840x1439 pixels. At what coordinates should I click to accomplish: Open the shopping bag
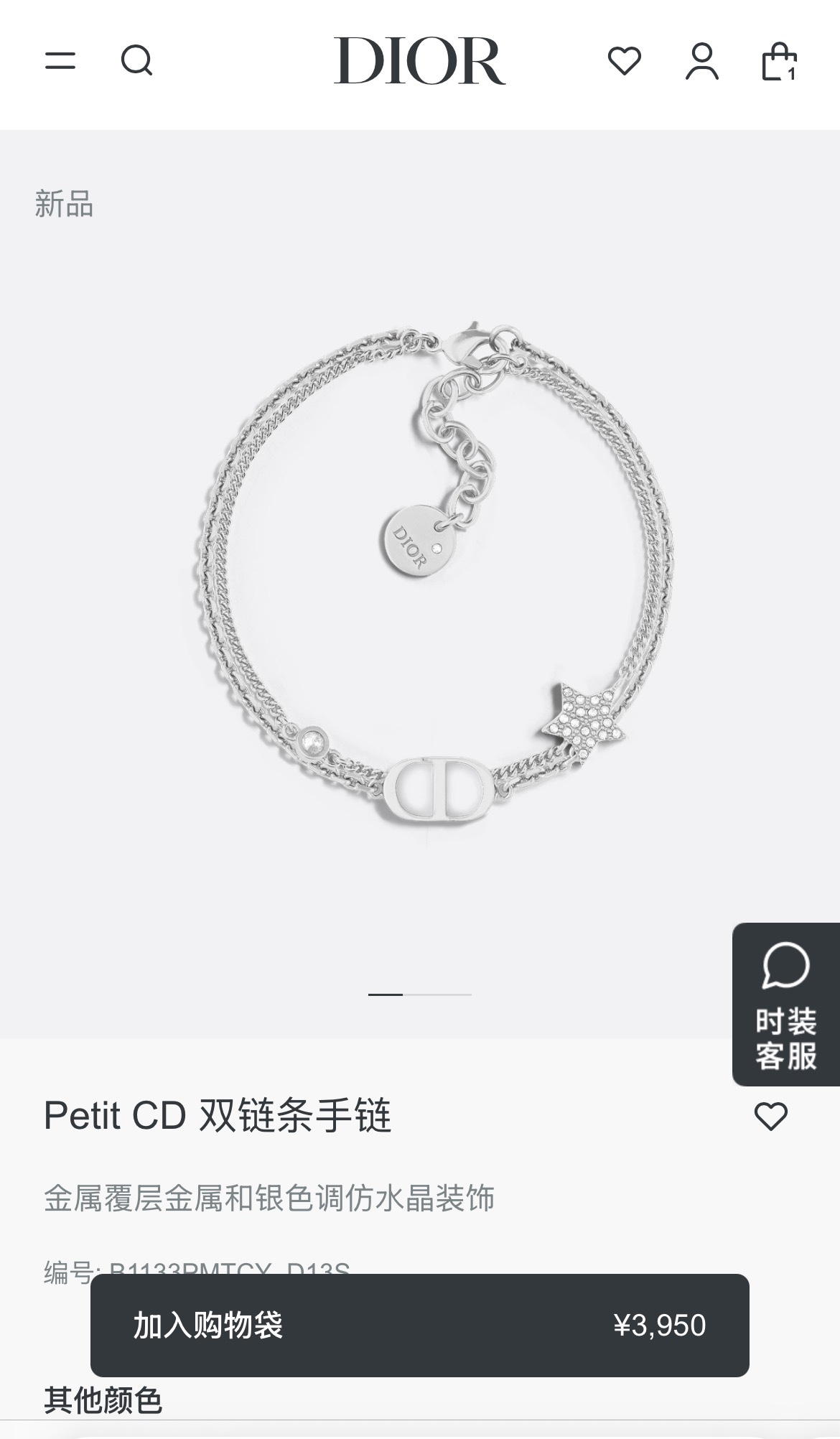pyautogui.click(x=779, y=62)
